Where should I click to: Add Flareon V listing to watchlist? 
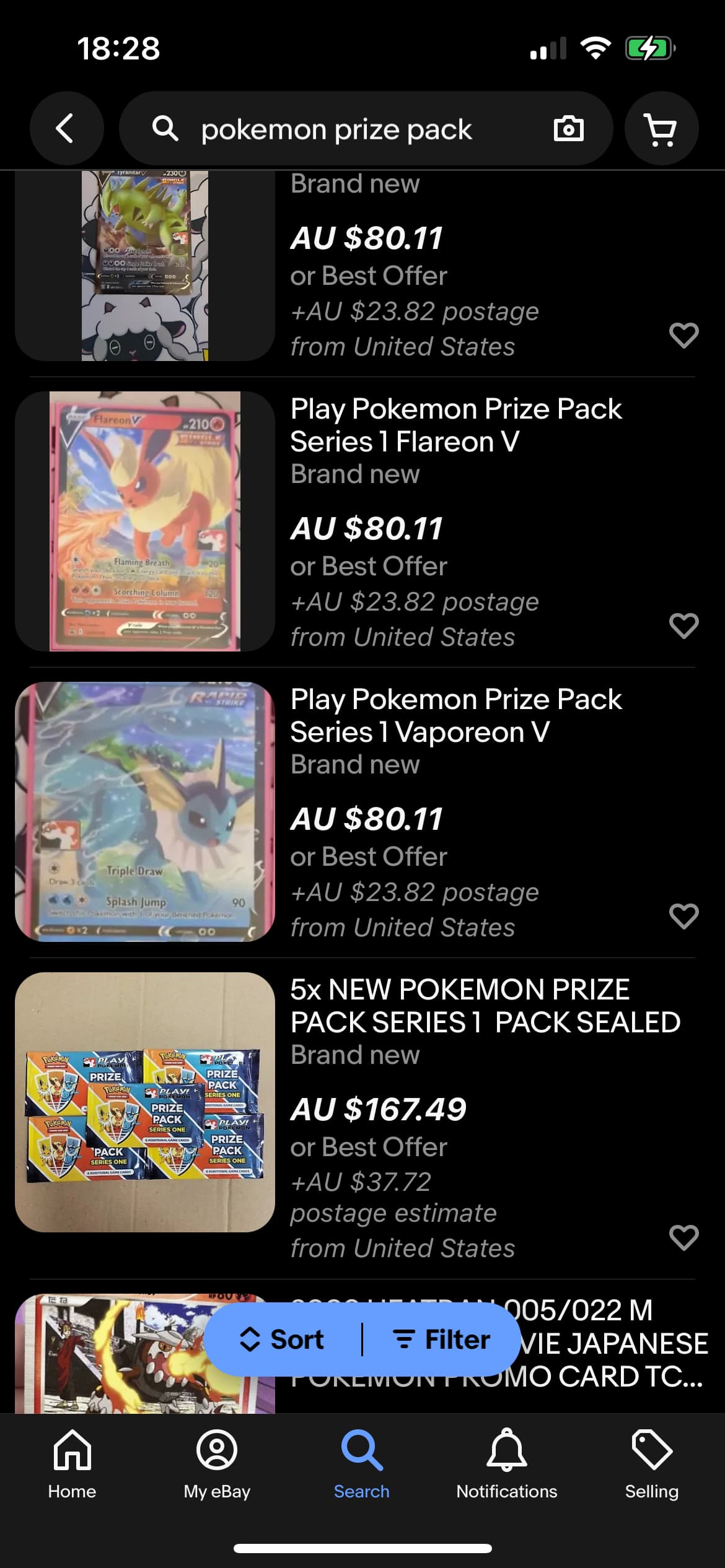tap(683, 625)
